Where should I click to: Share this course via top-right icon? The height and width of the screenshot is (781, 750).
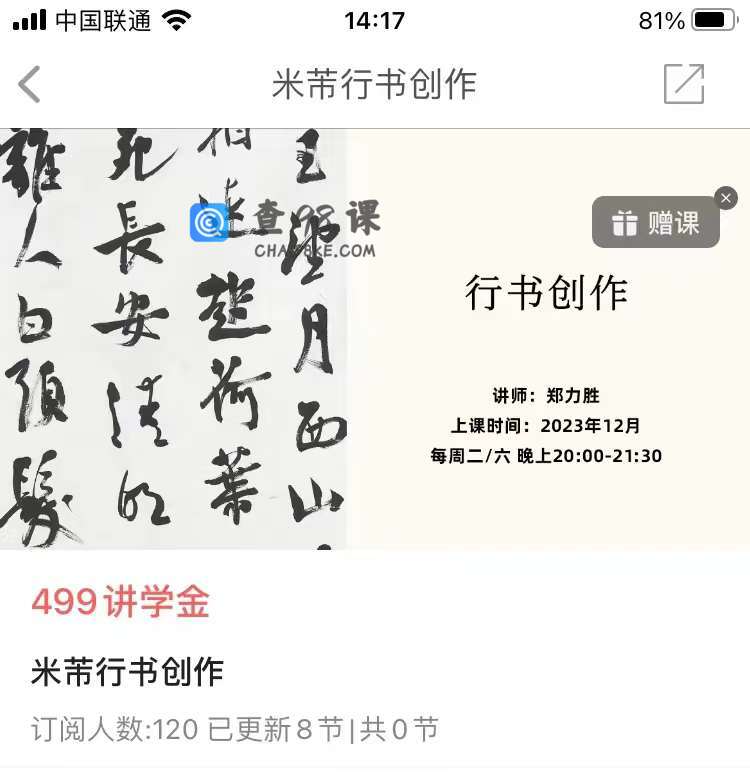(x=684, y=84)
